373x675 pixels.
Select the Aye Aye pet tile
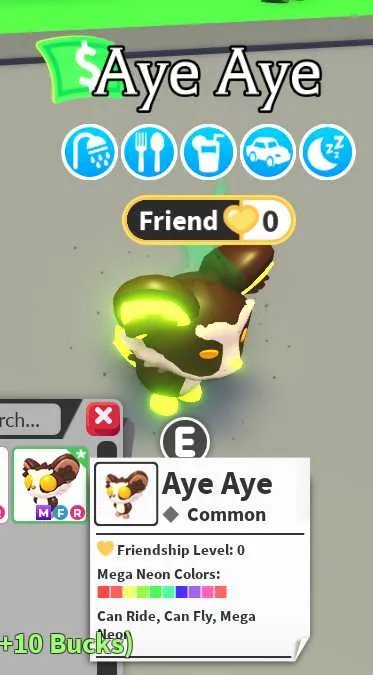[50, 485]
